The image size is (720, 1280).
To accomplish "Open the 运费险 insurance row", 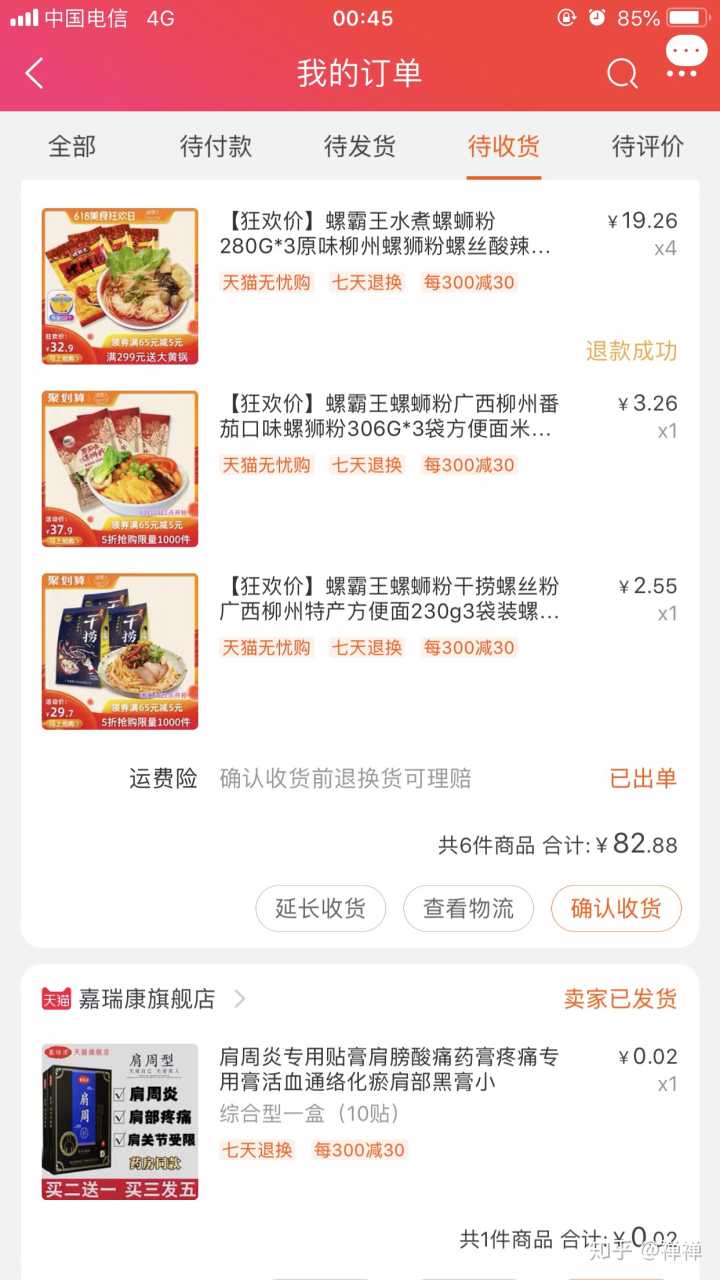I will [400, 779].
